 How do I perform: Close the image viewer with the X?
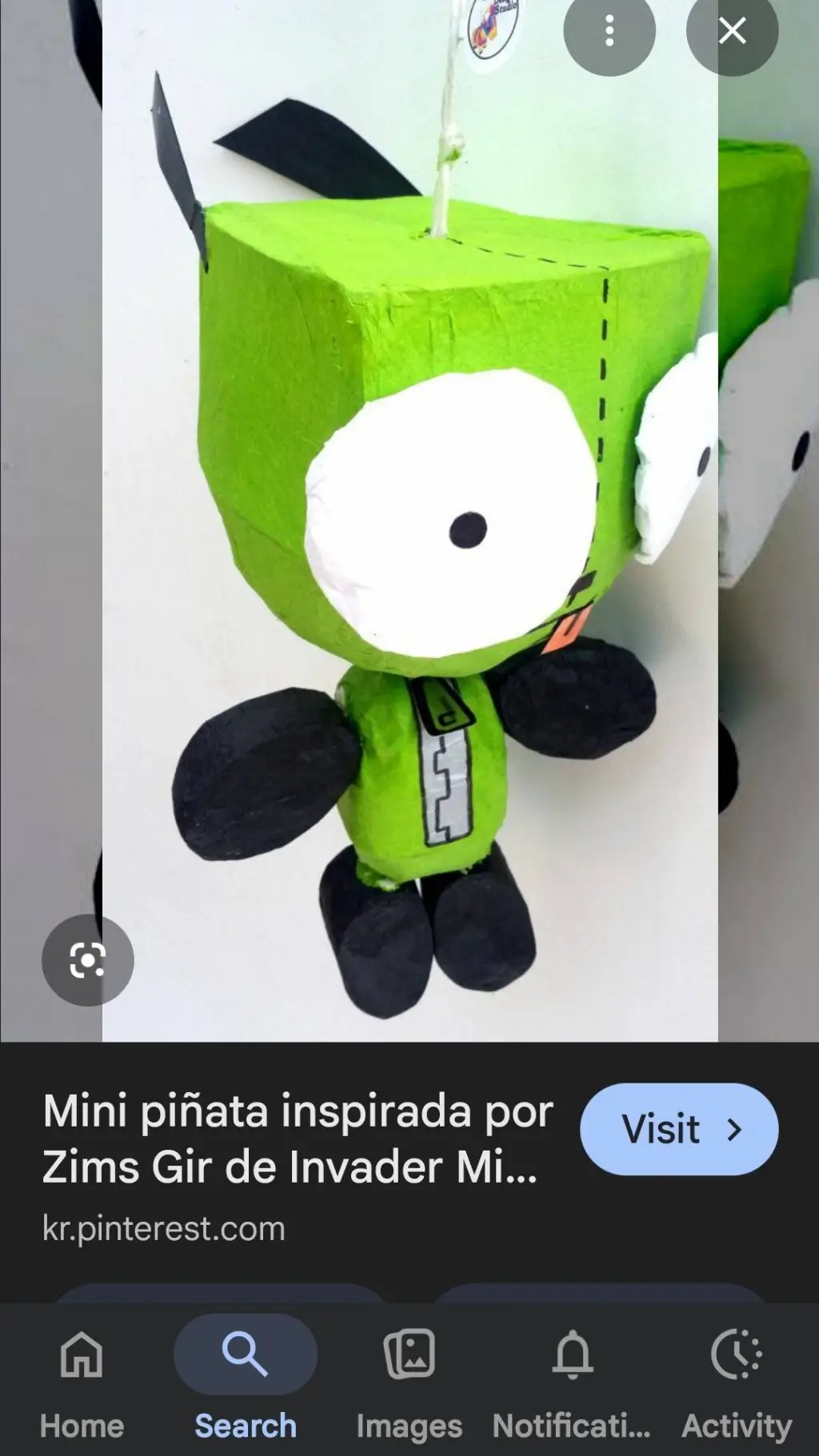point(733,31)
